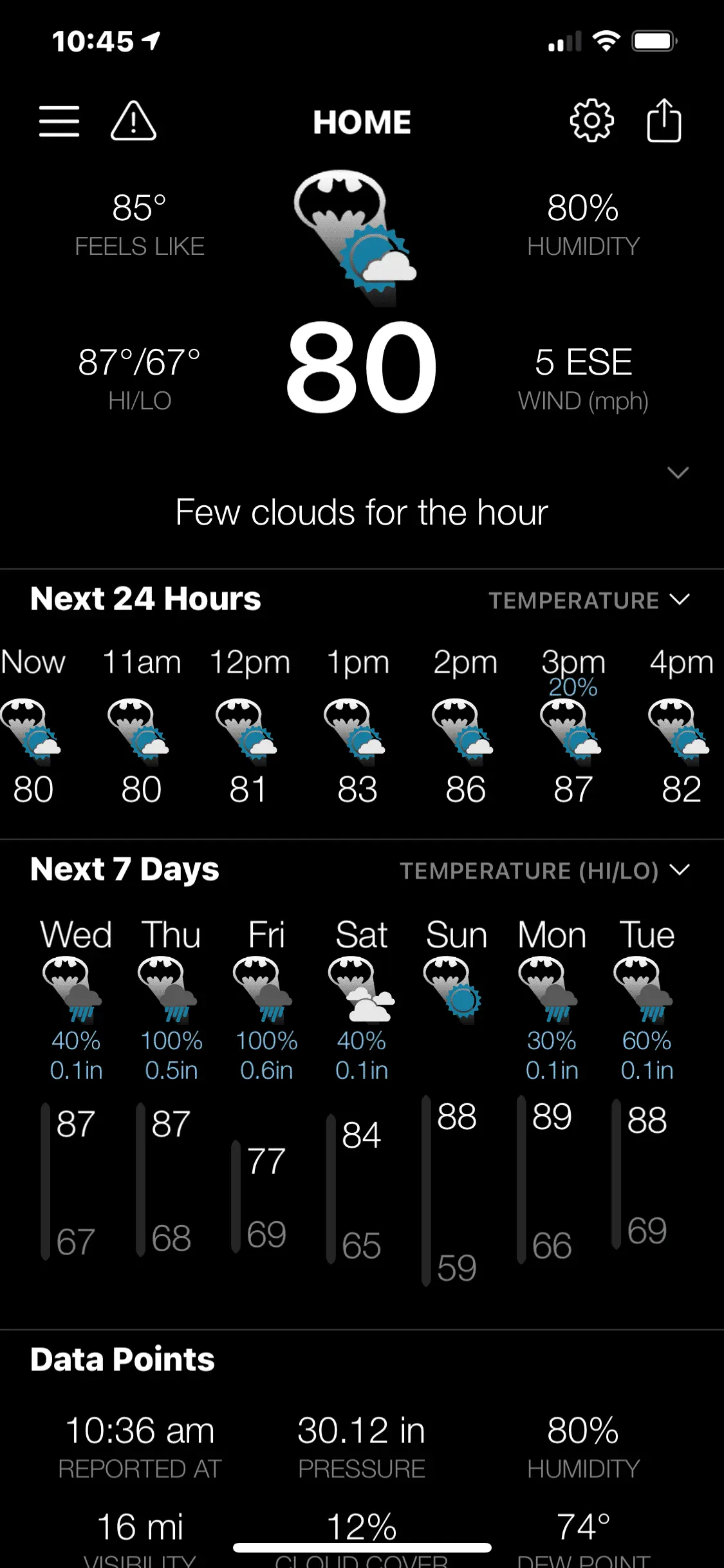724x1568 pixels.
Task: Open the TEMPERATURE (HI/LO) dropdown for Next 7 Days
Action: [x=544, y=871]
